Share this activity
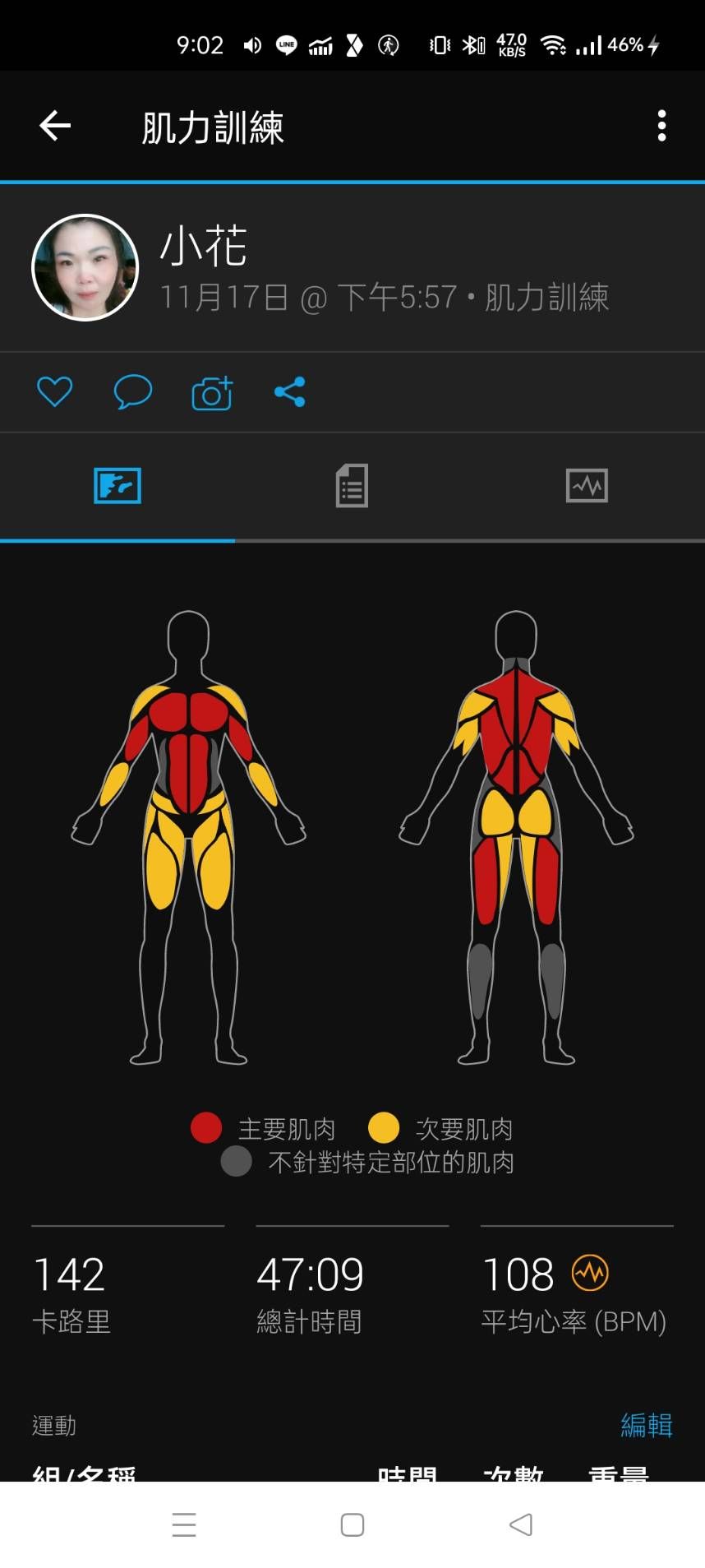The width and height of the screenshot is (705, 1568). coord(290,392)
